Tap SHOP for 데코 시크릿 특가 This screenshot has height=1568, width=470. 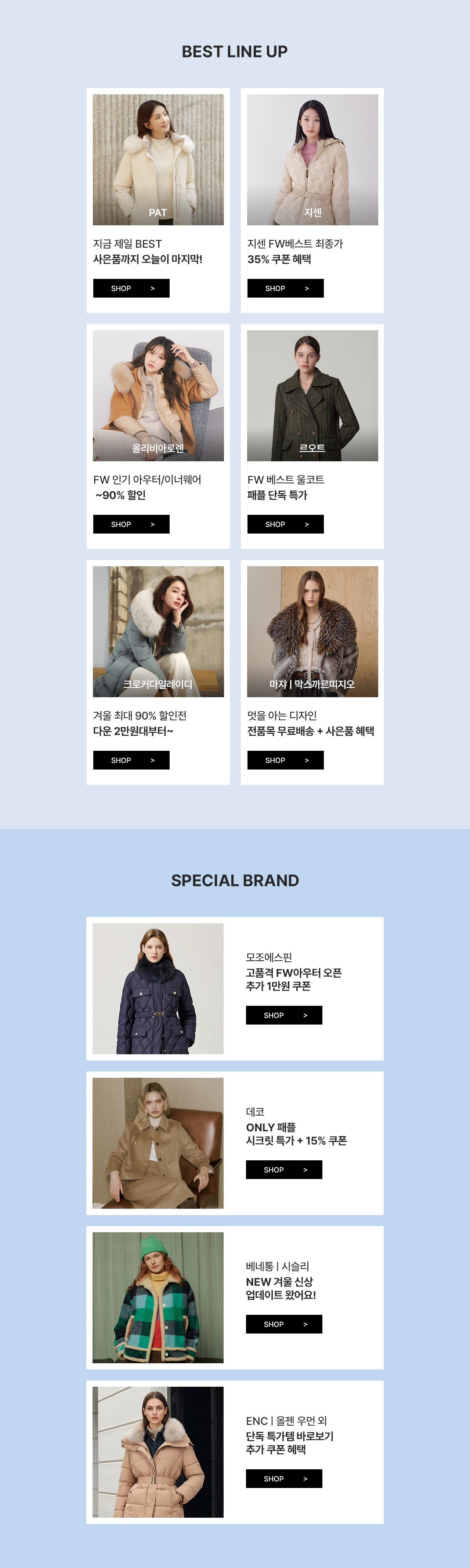tap(284, 1169)
